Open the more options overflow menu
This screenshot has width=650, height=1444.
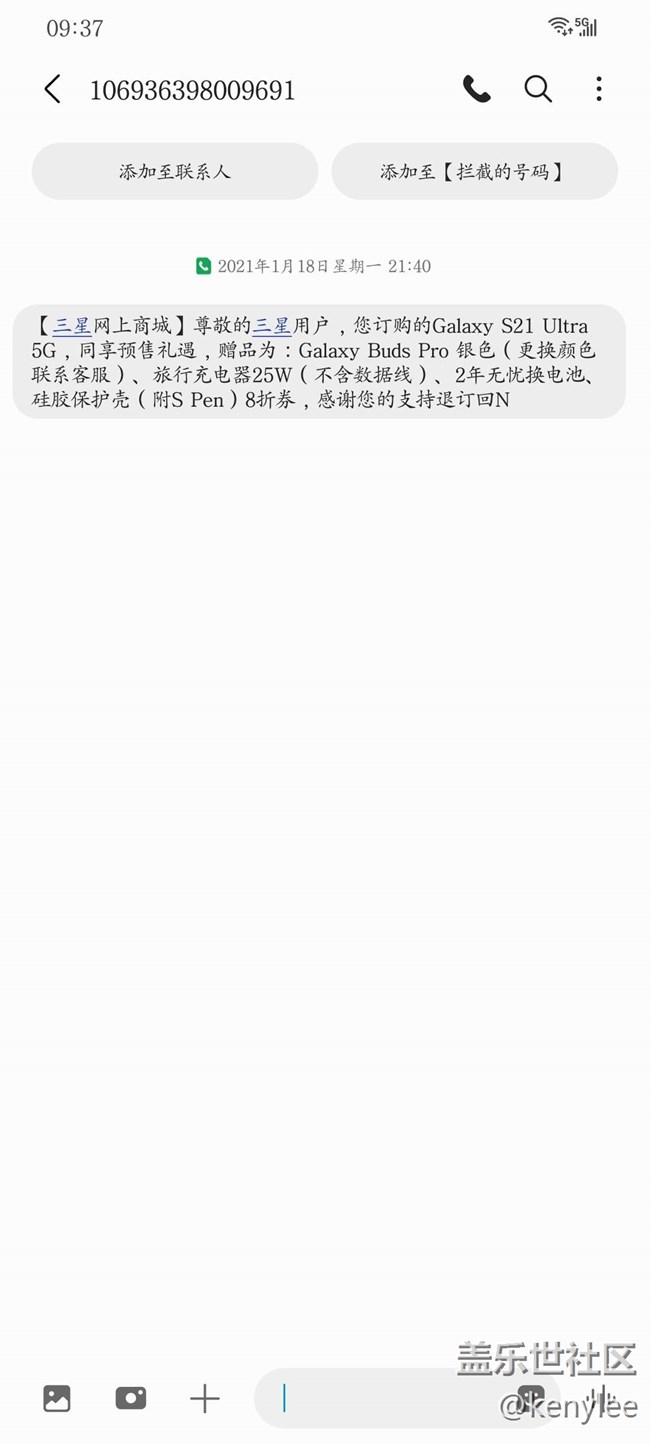[599, 89]
